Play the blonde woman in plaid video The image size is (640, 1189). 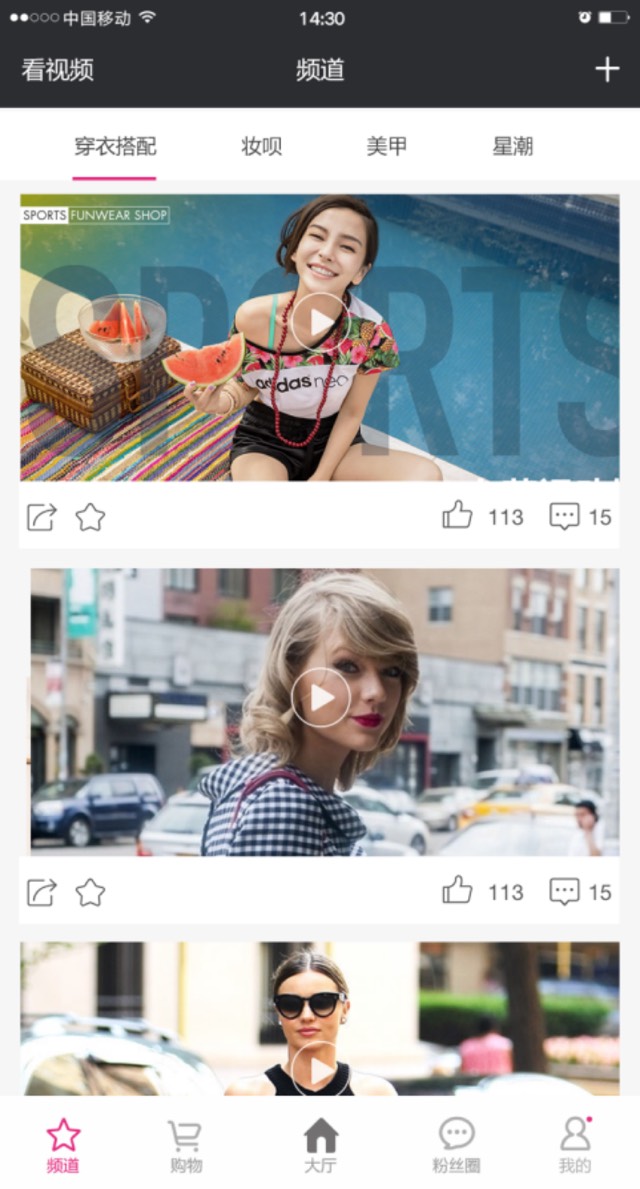[x=320, y=697]
